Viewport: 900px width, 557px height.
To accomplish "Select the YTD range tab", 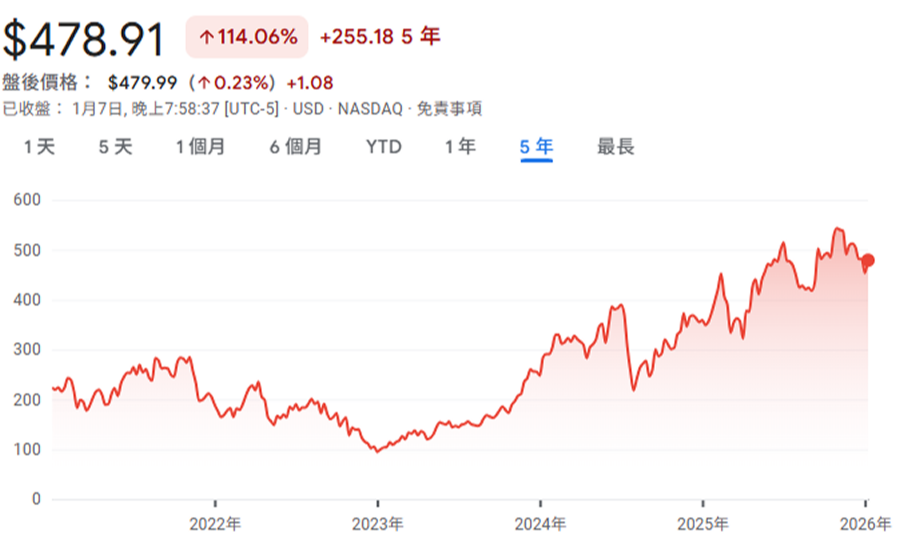I will click(383, 147).
